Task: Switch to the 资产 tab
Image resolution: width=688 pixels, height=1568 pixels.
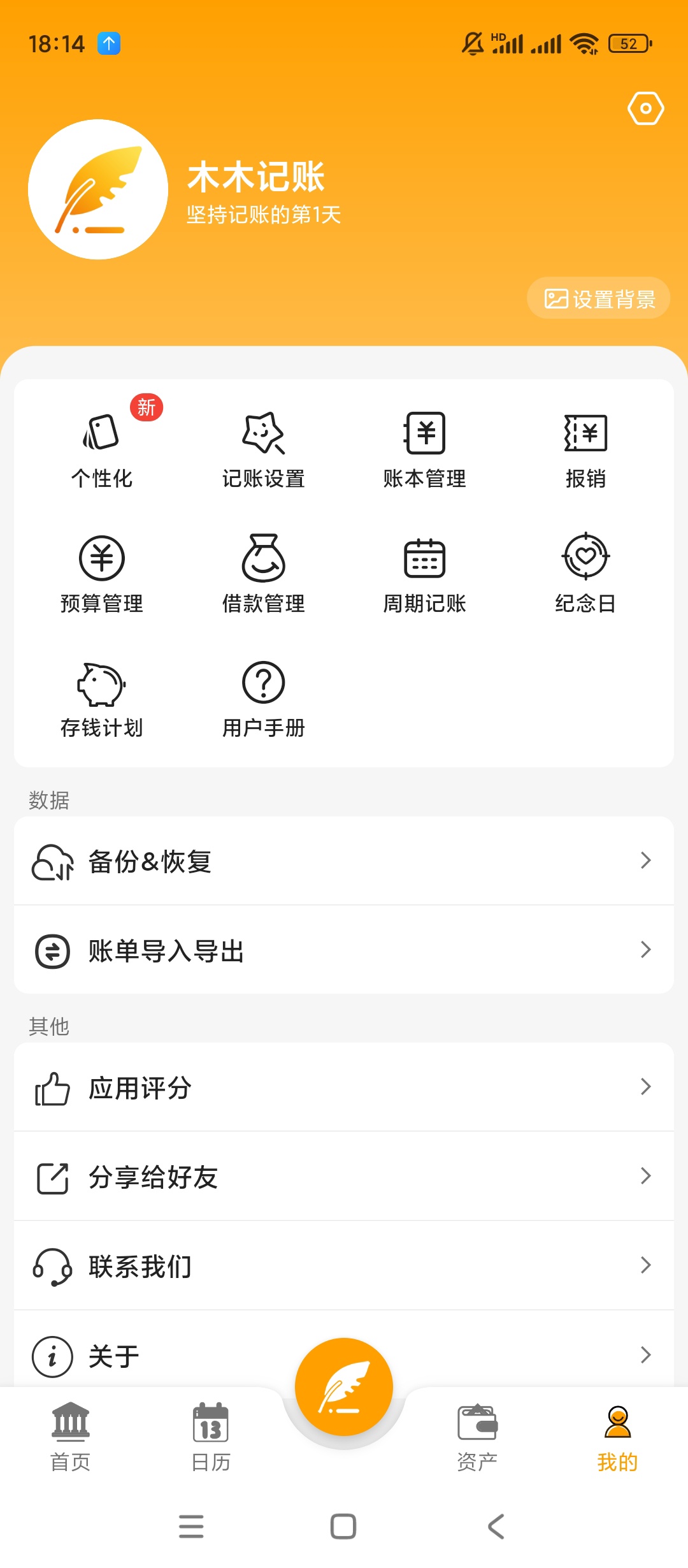Action: [x=477, y=1437]
